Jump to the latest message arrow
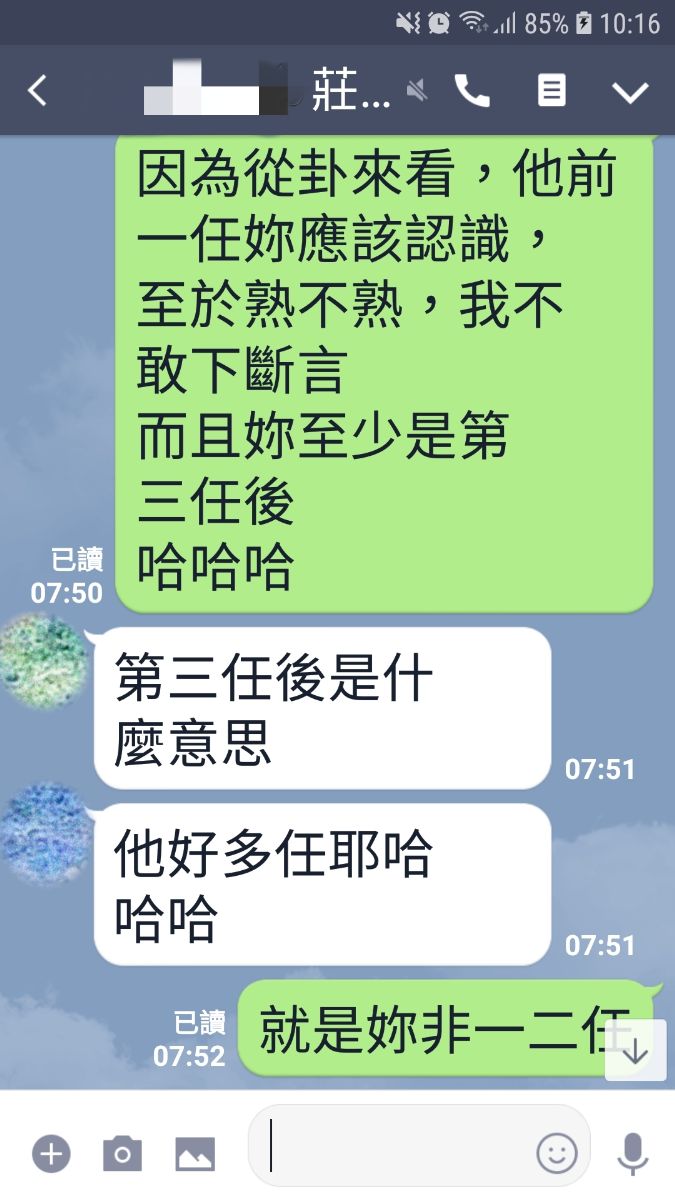Screen dimensions: 675x1200 [x=635, y=1050]
